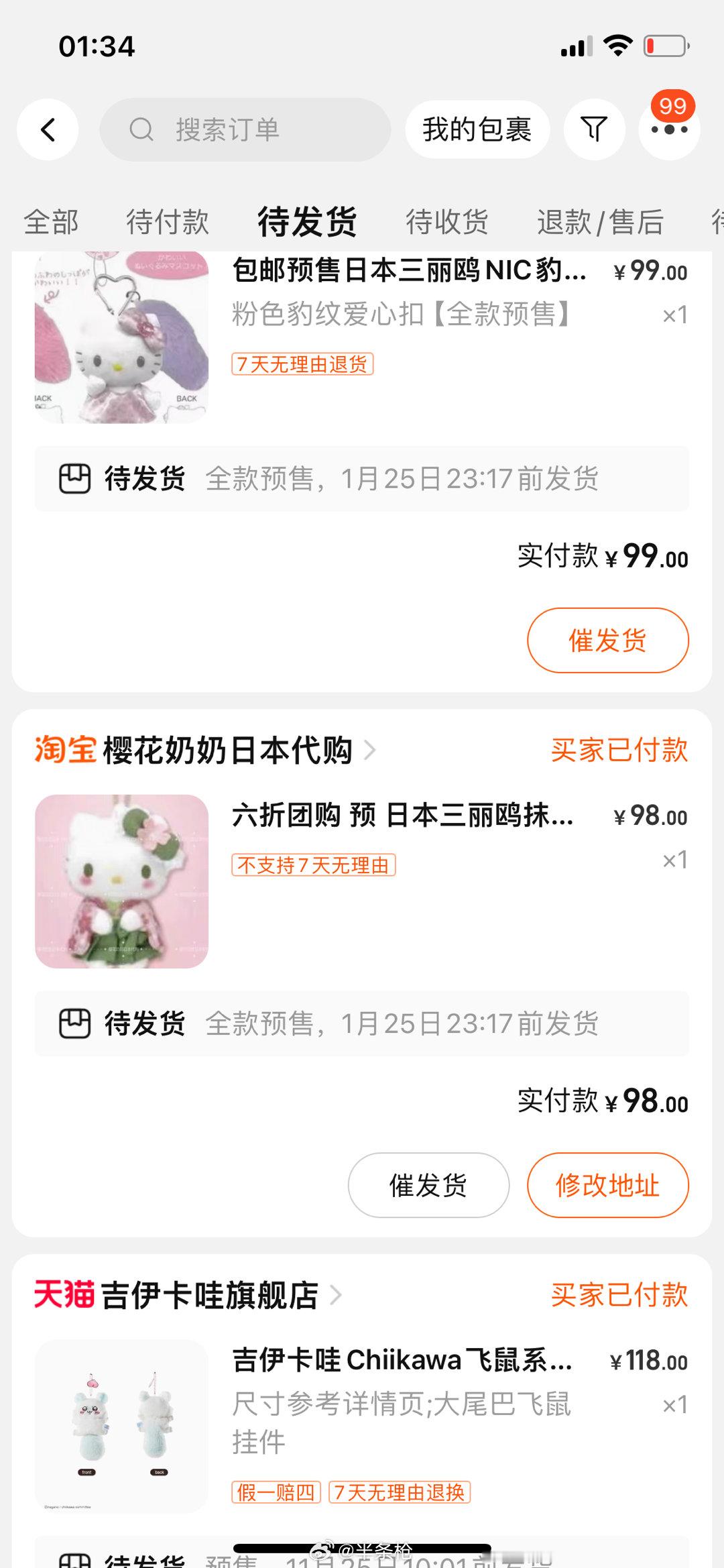Click package icon on second 待发货 order

click(76, 1023)
